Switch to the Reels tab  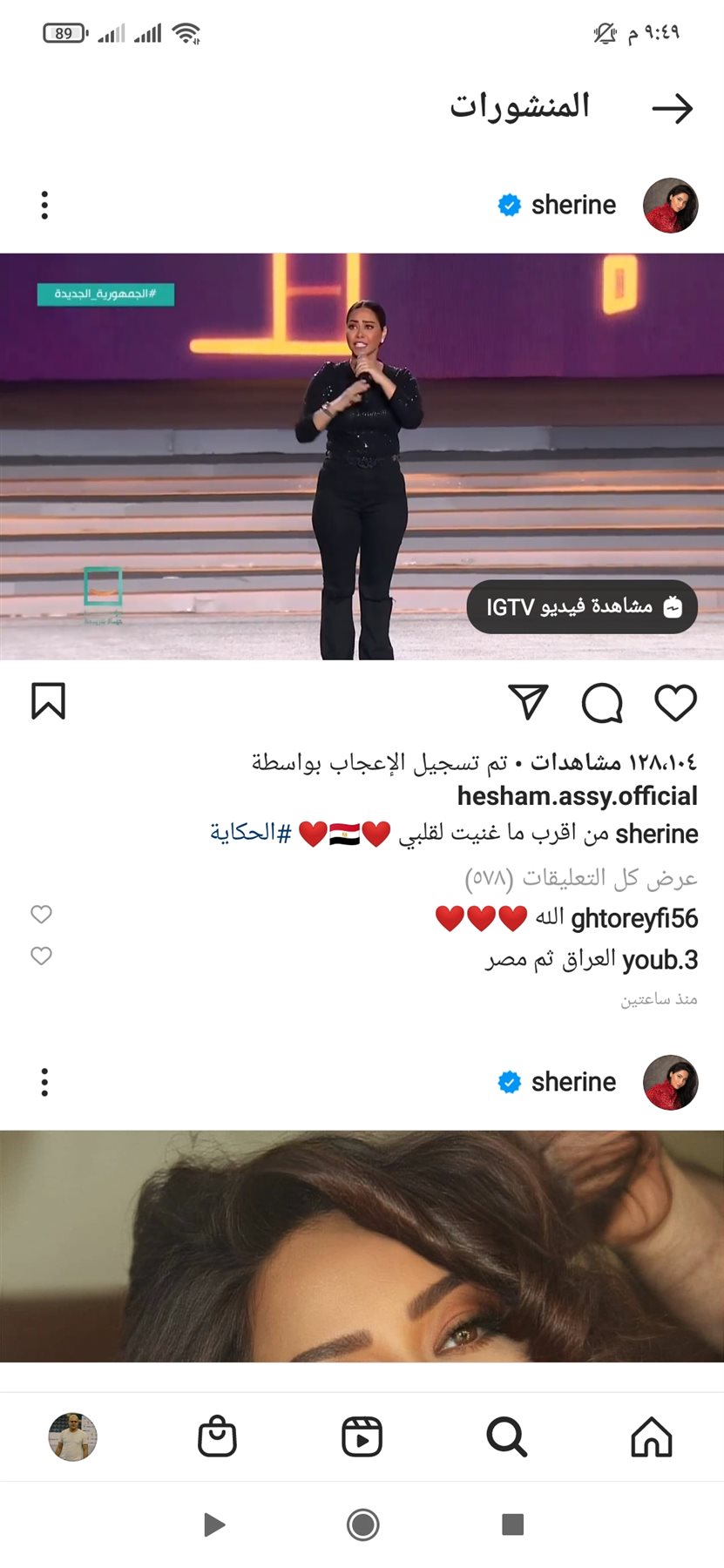coord(362,1437)
